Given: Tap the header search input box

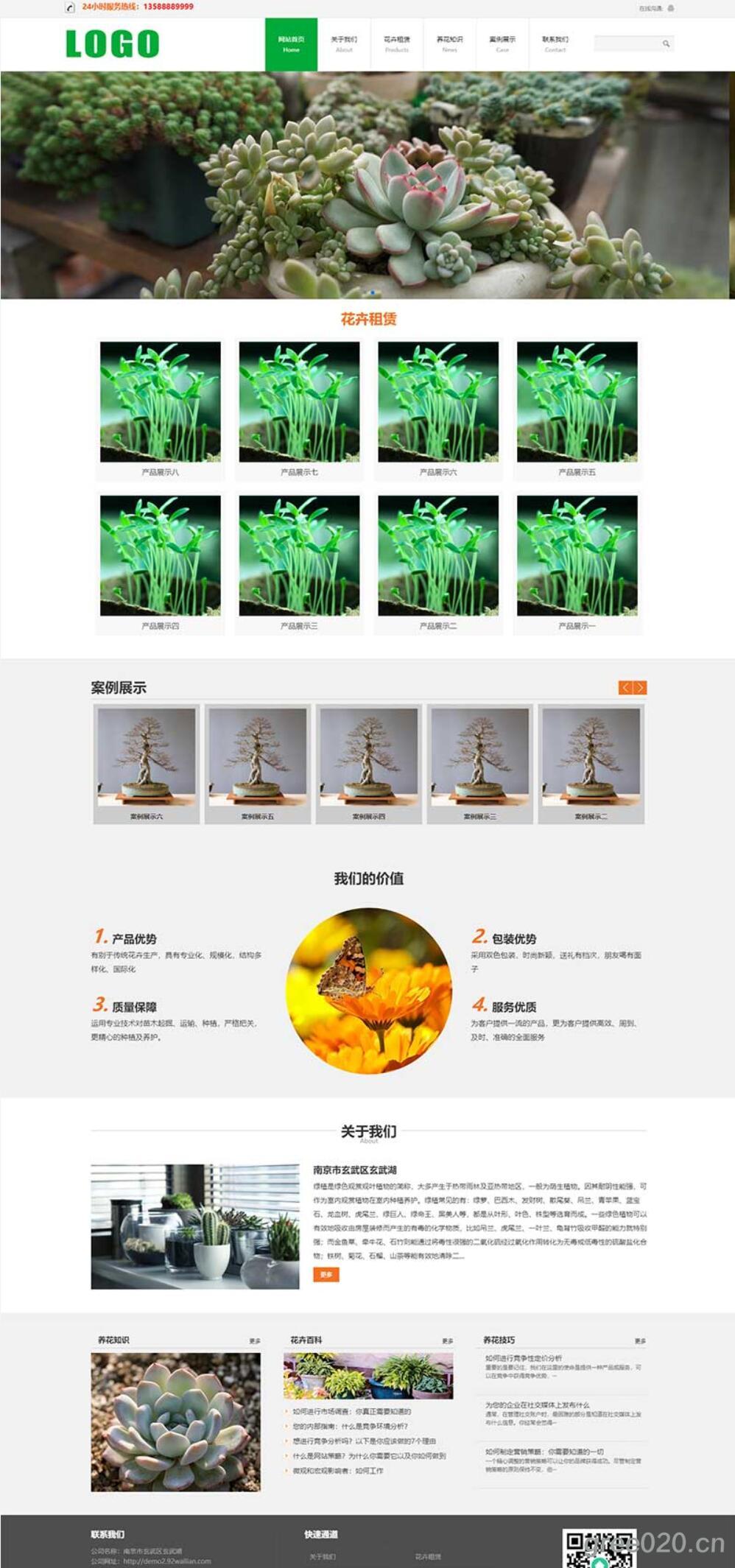Looking at the screenshot, I should click(x=626, y=44).
